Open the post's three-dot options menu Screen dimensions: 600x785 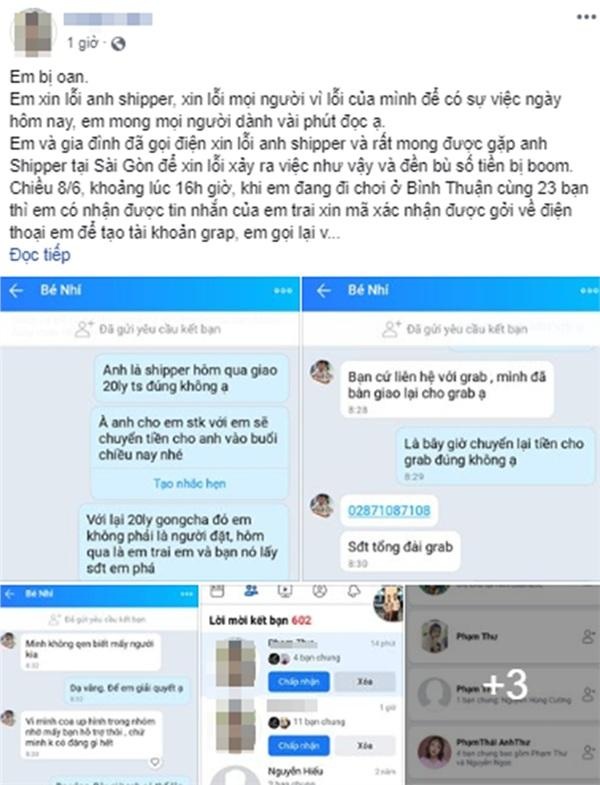581,16
